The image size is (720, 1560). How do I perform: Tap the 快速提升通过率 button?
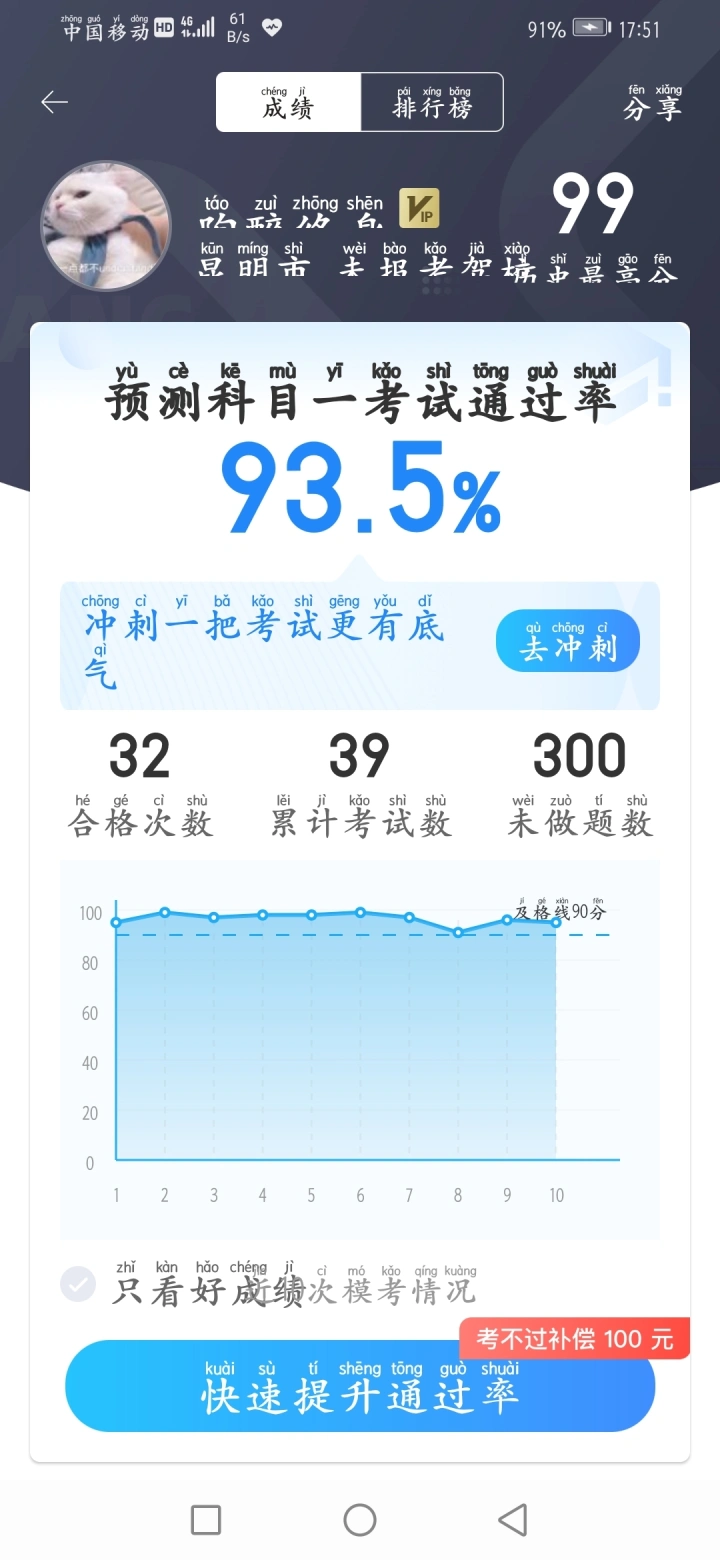[x=360, y=1387]
